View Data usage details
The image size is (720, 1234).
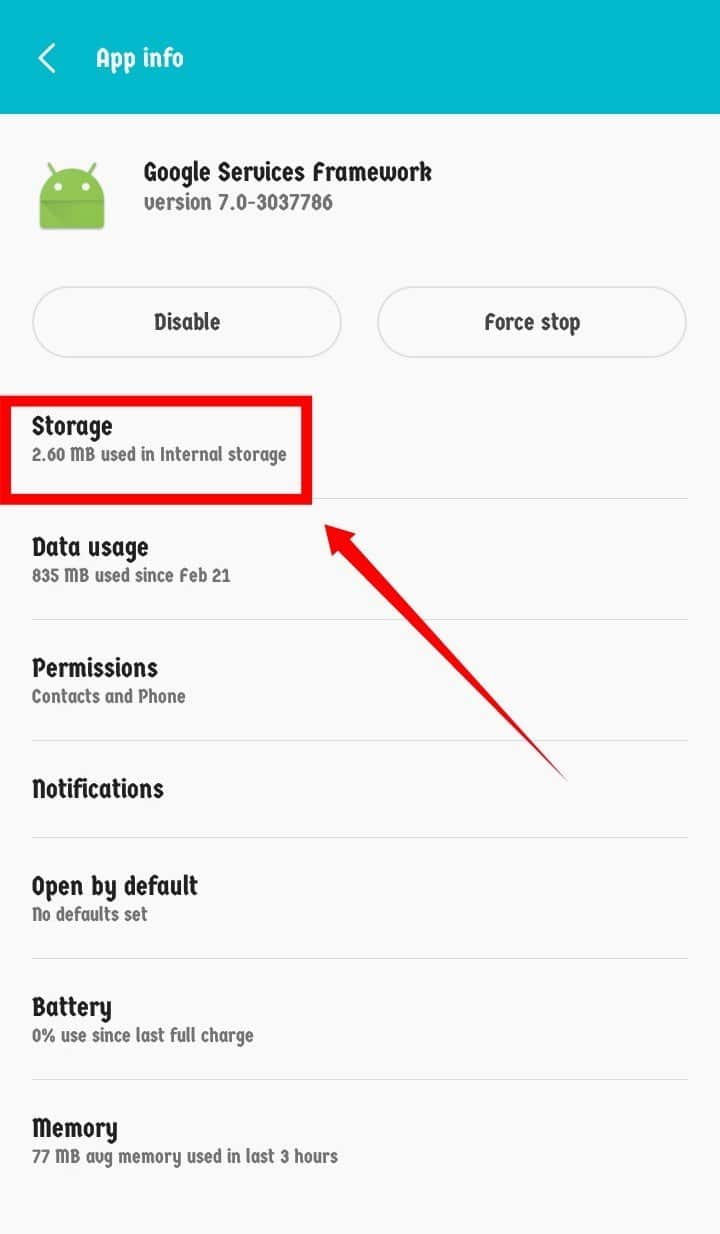(360, 560)
